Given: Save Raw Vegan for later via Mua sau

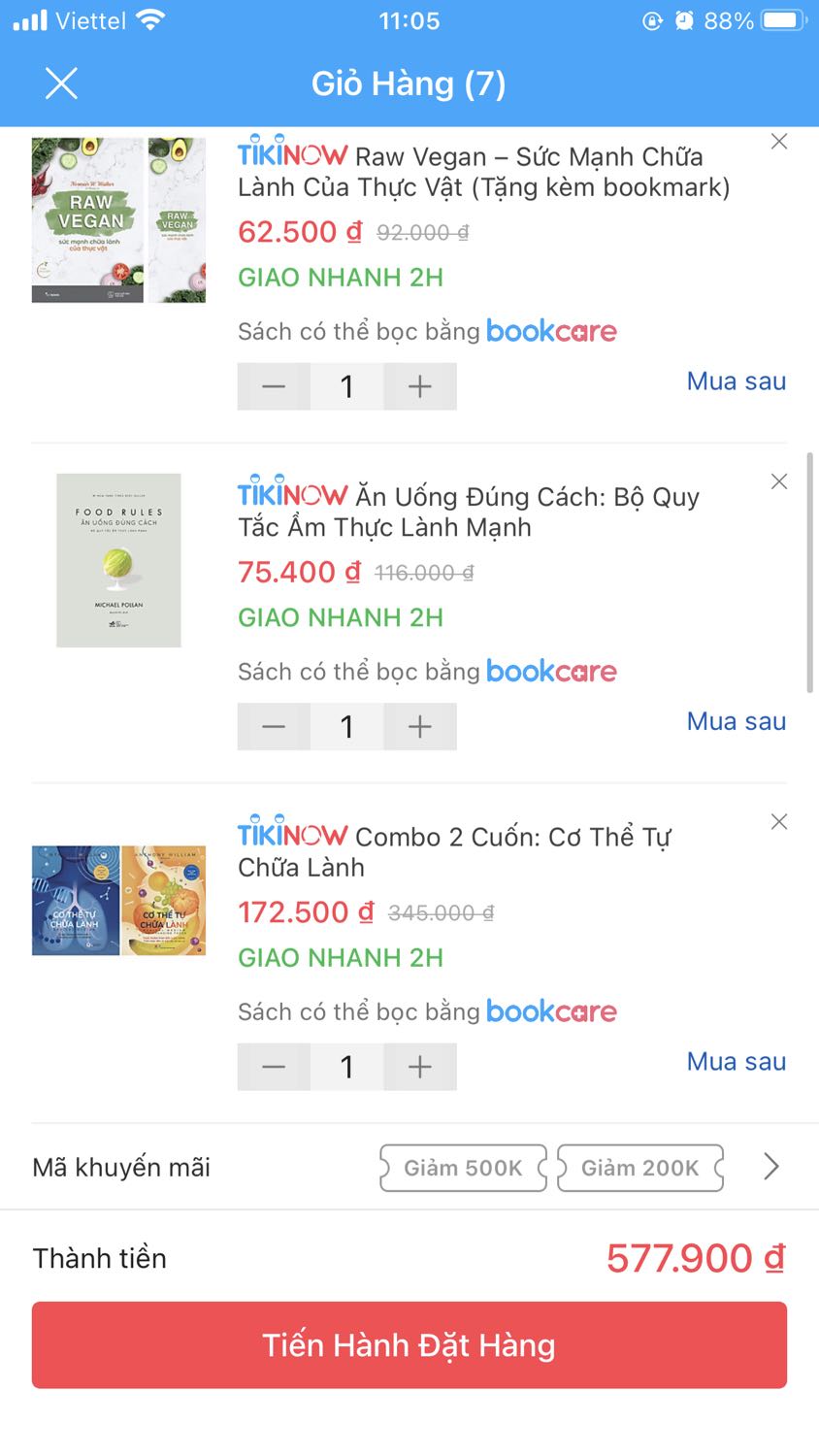Looking at the screenshot, I should click(736, 381).
